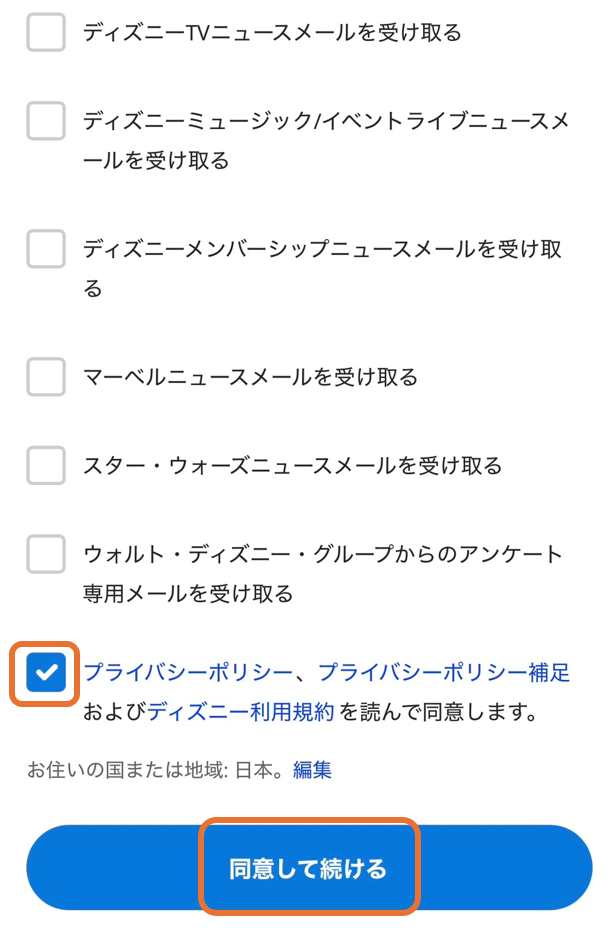Open the プライバシーポリシー link
608x928 pixels.
coord(188,672)
